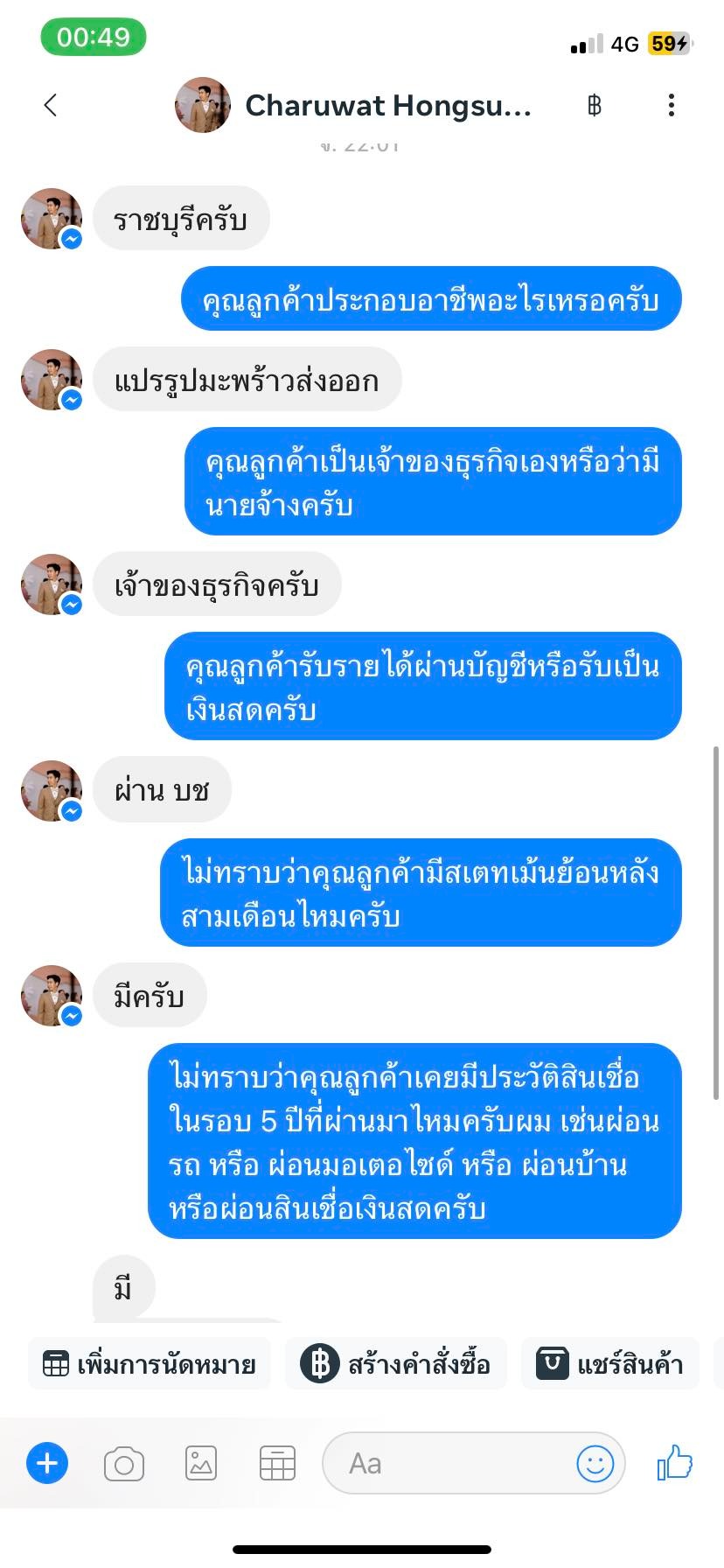This screenshot has height=1568, width=724.
Task: Open the camera to take a photo
Action: coord(124,1463)
